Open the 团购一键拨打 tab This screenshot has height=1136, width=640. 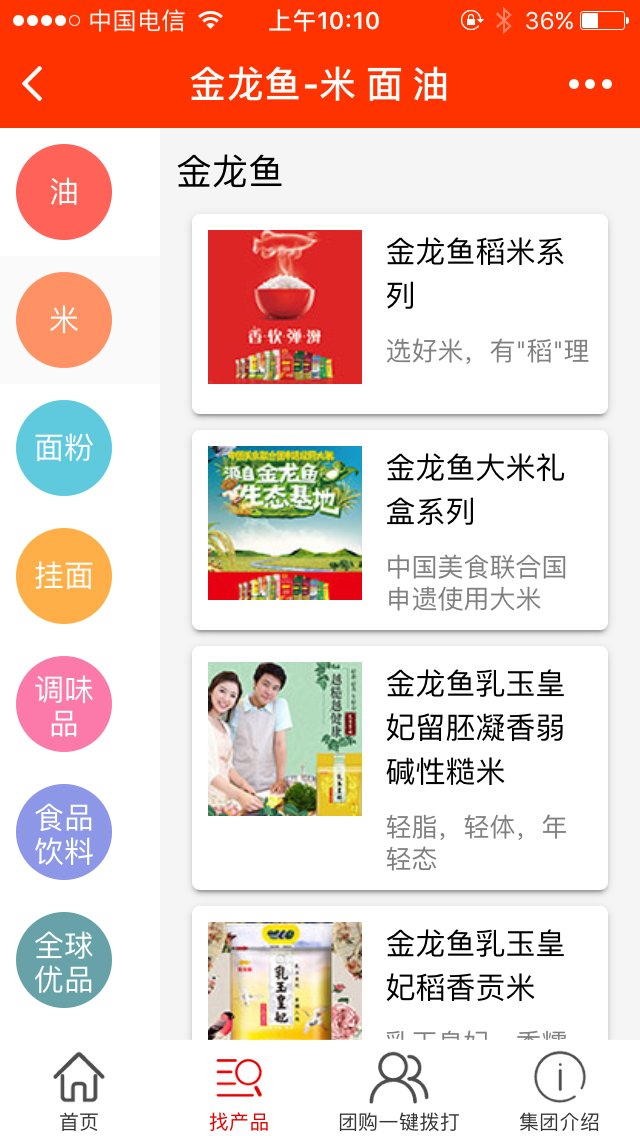click(399, 1090)
